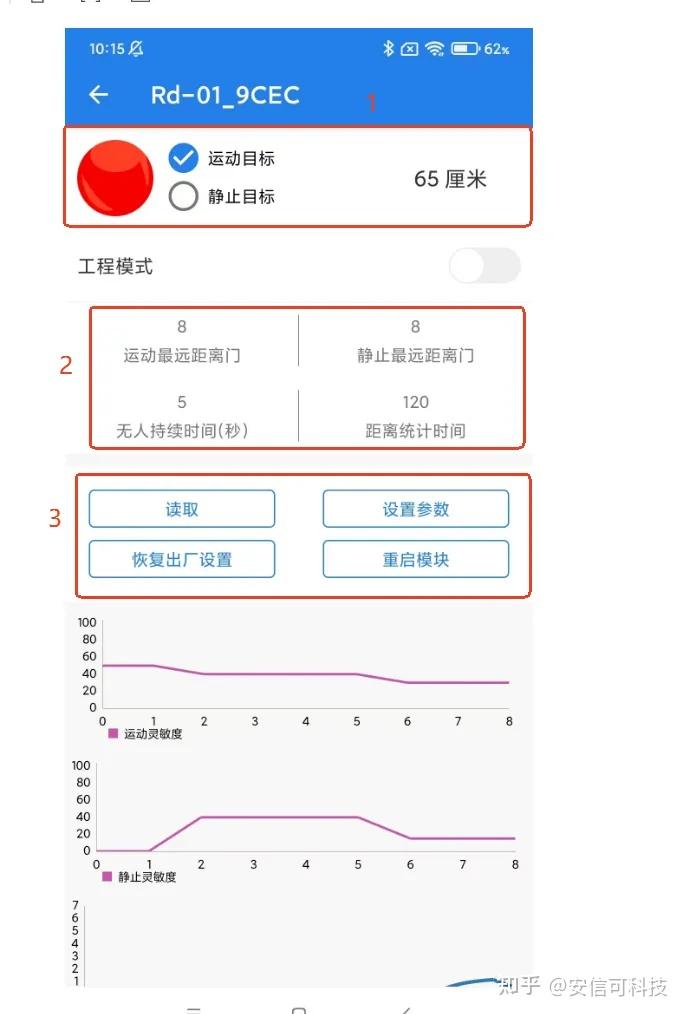The image size is (684, 1014).
Task: Apply settings with 设置参数
Action: tap(415, 509)
